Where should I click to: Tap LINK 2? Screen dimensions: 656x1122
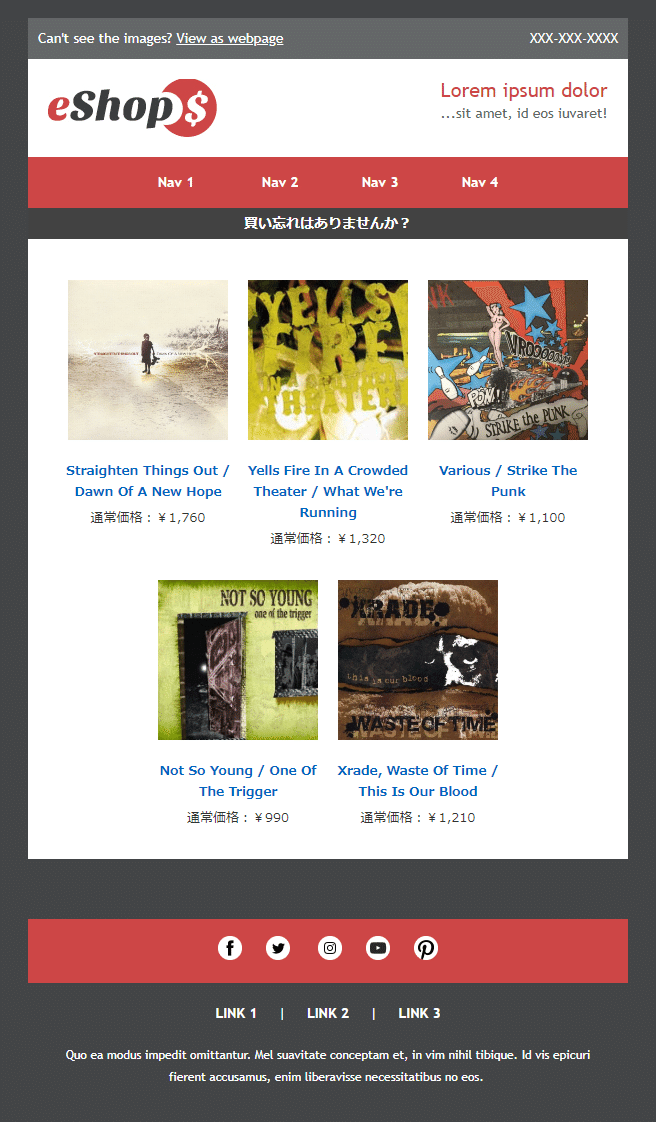tap(328, 1013)
